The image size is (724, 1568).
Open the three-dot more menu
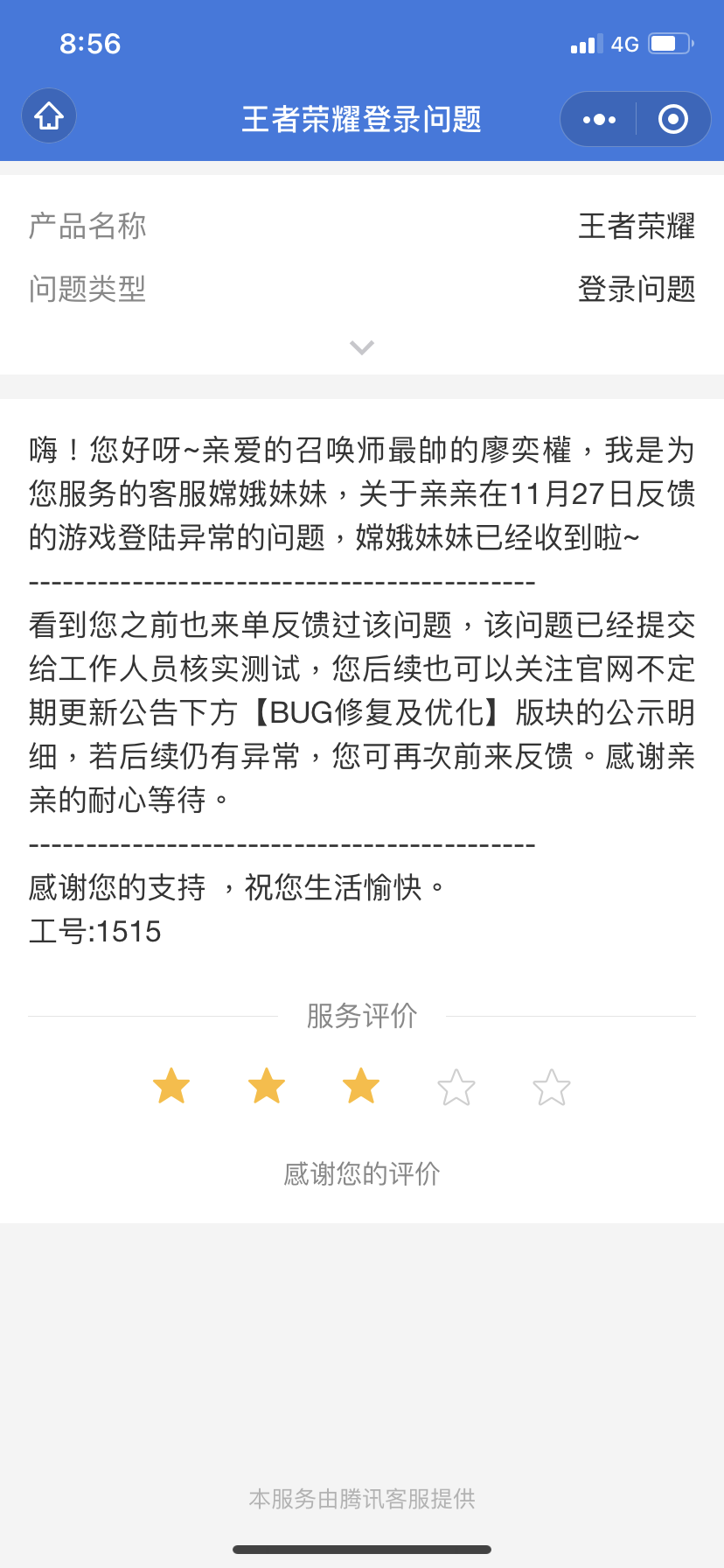599,119
